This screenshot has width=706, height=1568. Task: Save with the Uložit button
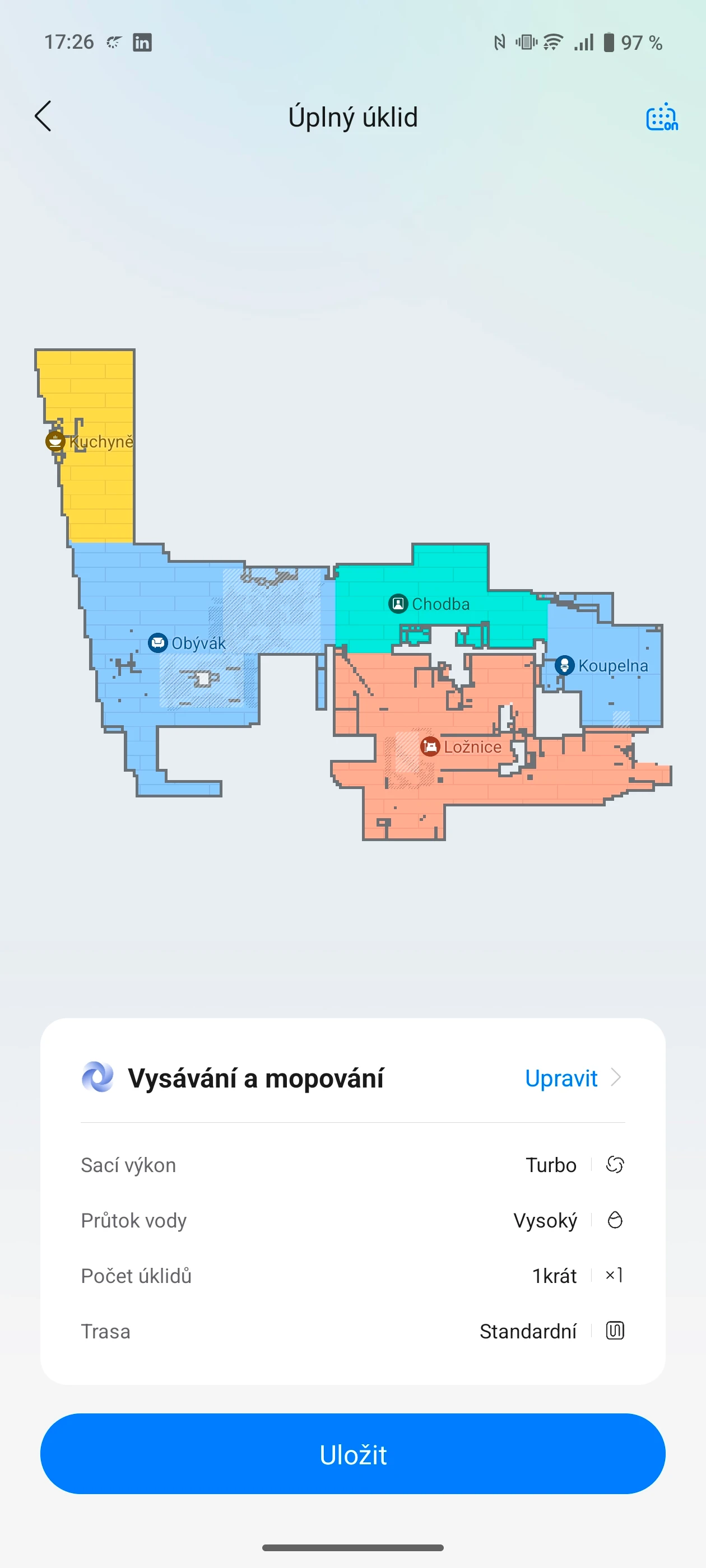pos(352,1454)
